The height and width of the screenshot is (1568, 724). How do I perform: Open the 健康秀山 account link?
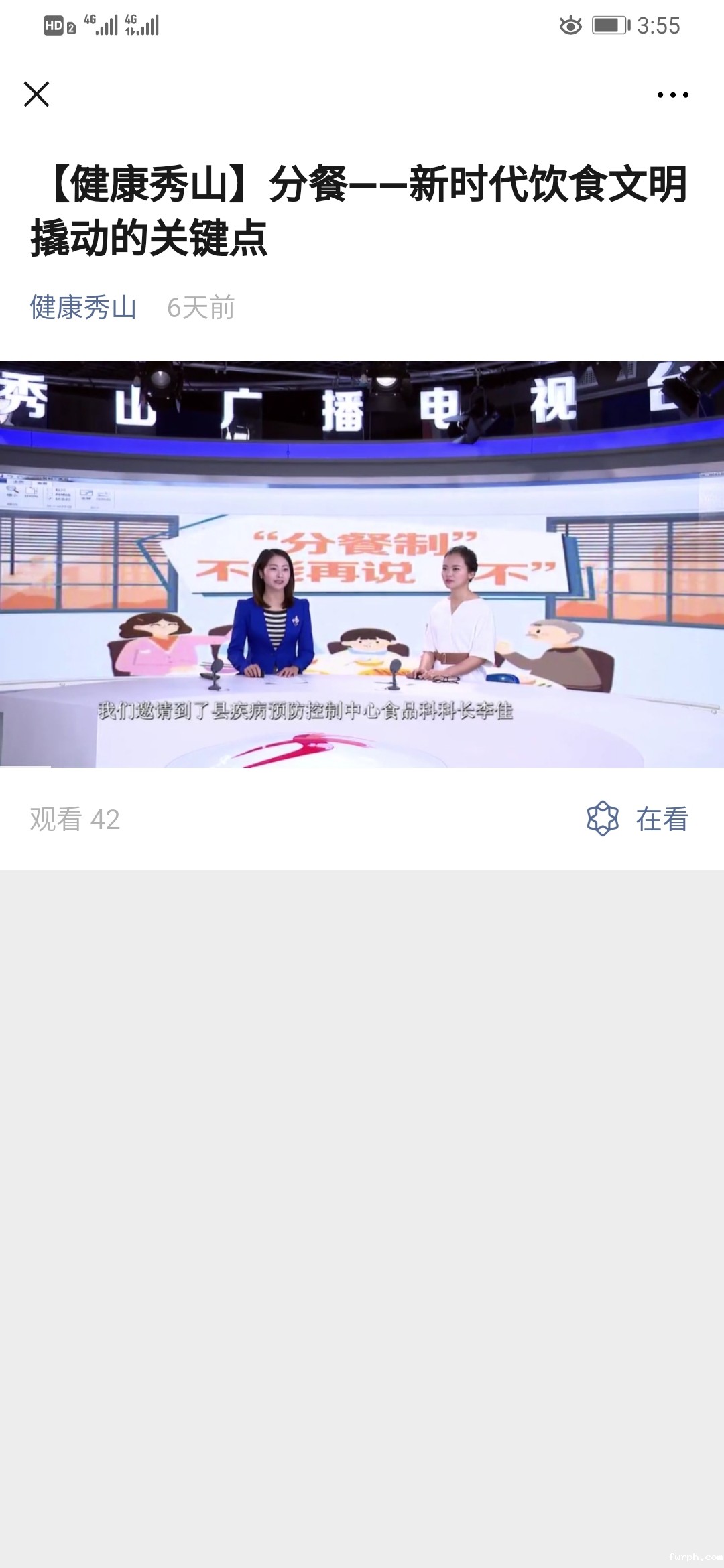[x=83, y=308]
